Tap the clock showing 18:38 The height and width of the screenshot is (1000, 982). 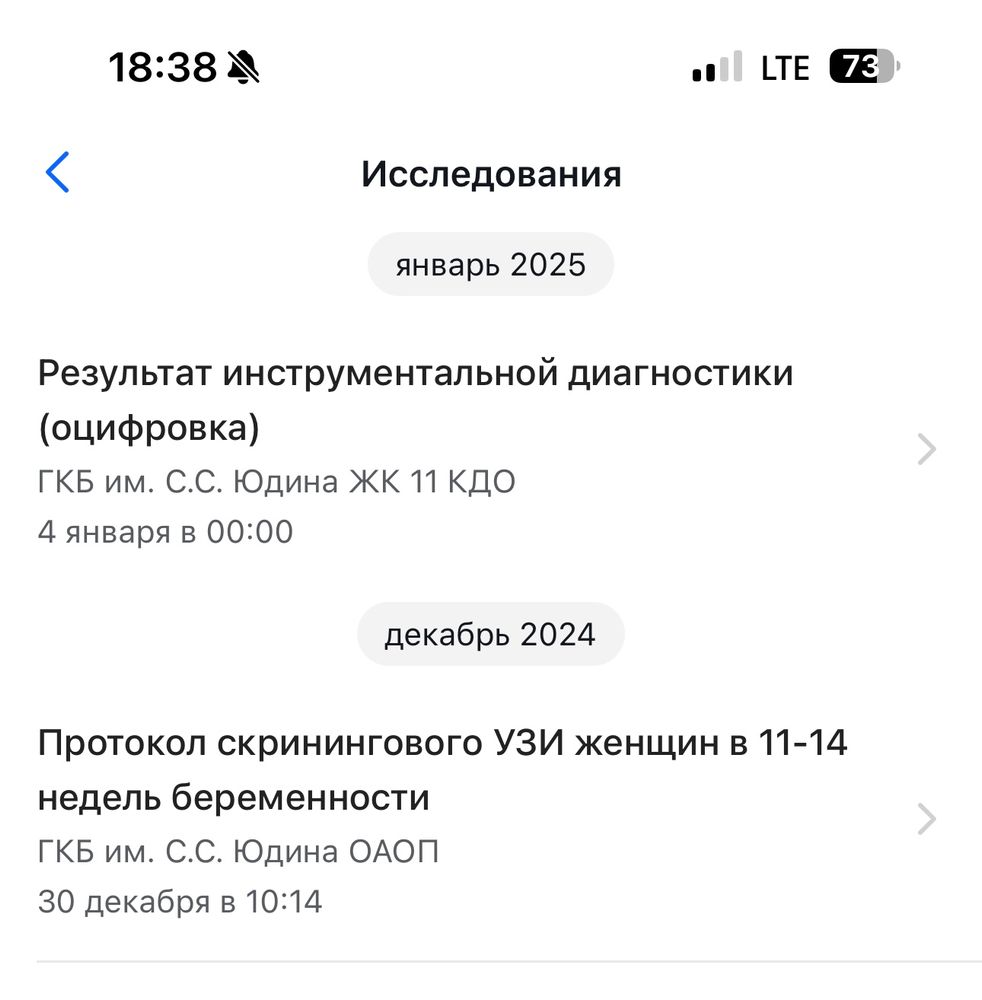pos(163,66)
